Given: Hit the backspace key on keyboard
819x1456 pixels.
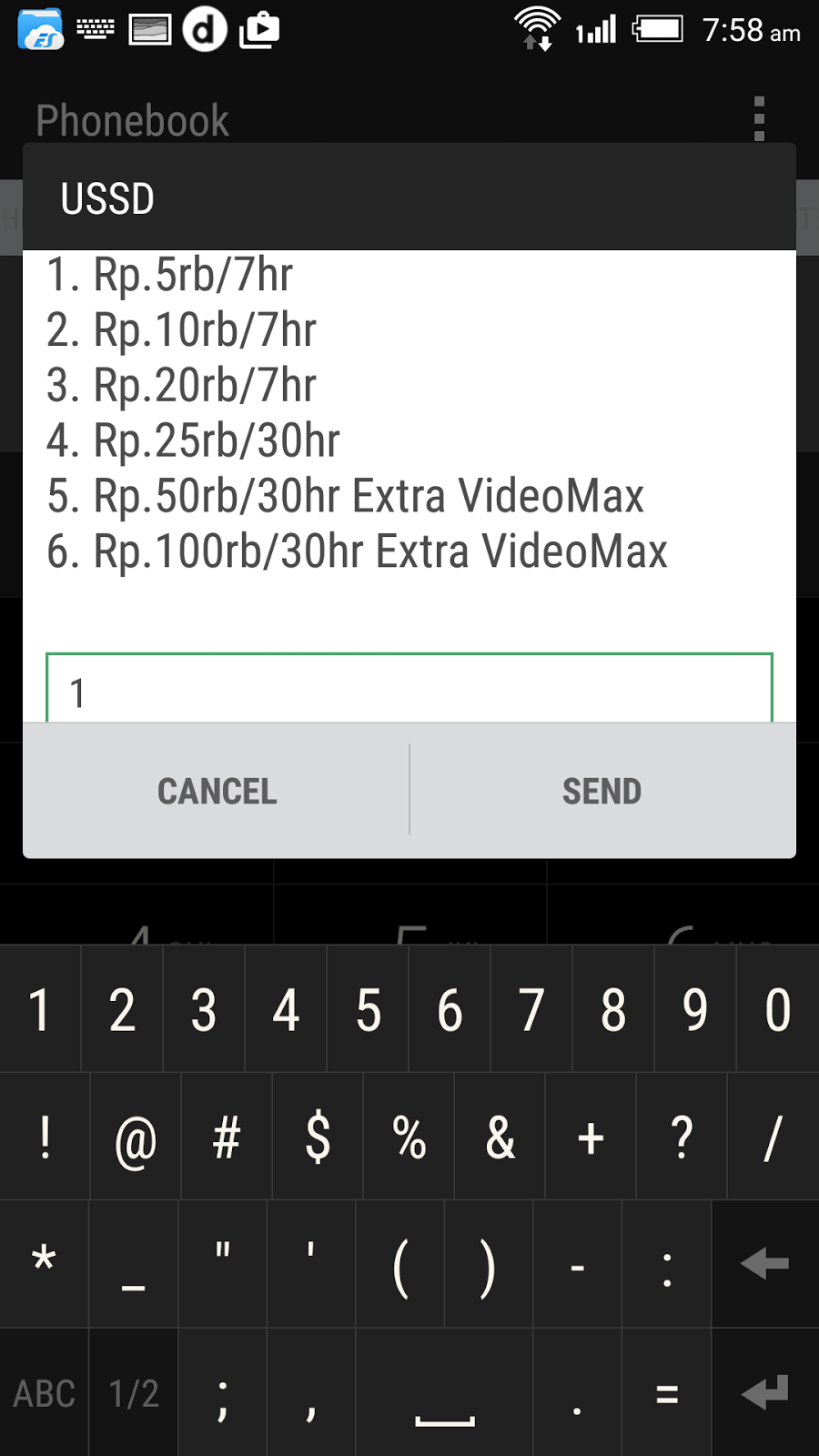Looking at the screenshot, I should [764, 1264].
